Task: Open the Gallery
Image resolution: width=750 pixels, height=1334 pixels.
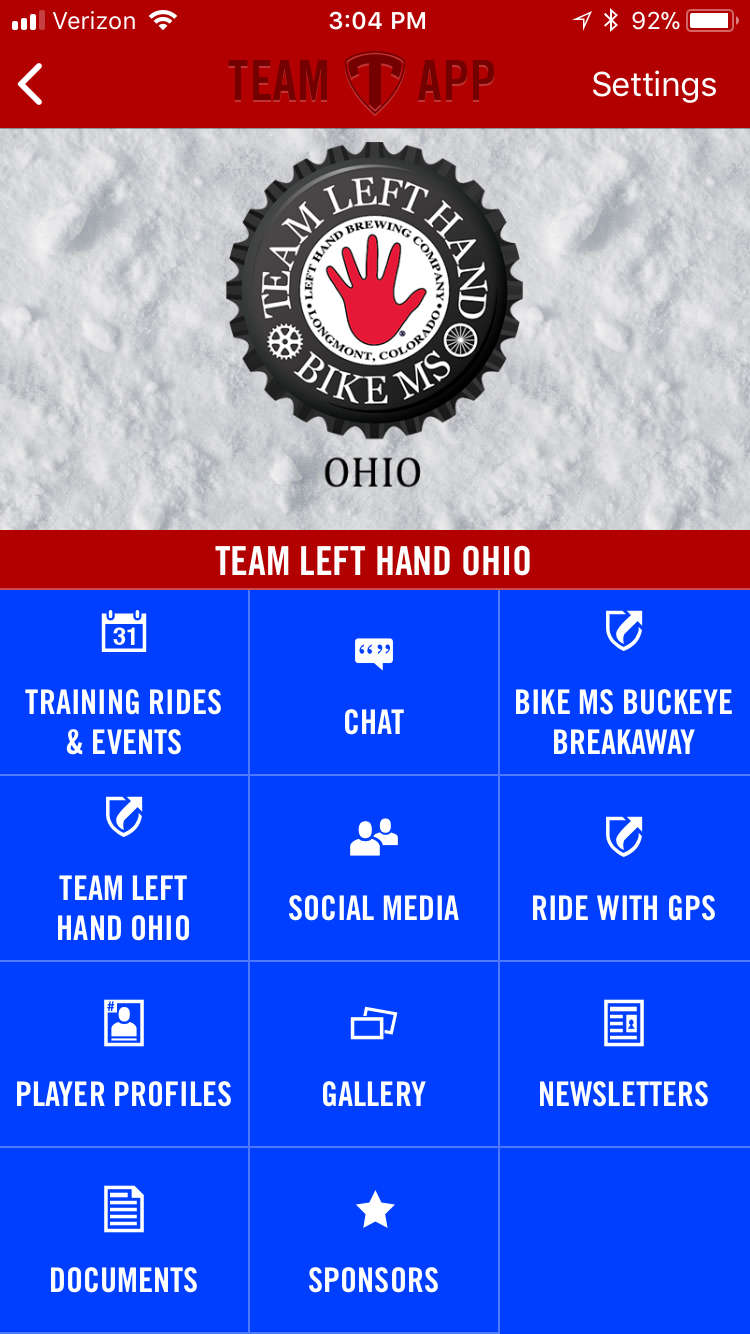Action: coord(374,1054)
